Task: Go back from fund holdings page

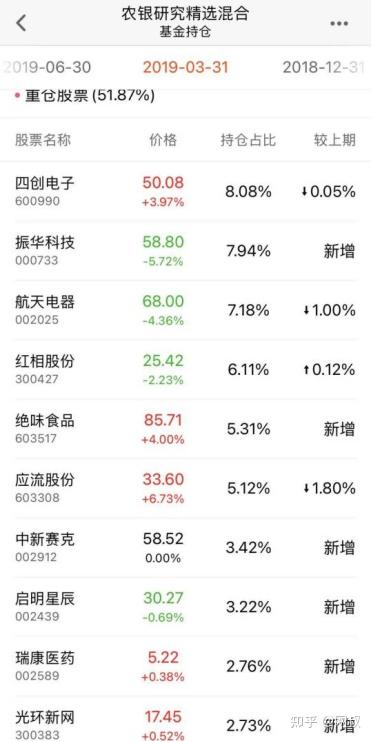Action: (22, 22)
